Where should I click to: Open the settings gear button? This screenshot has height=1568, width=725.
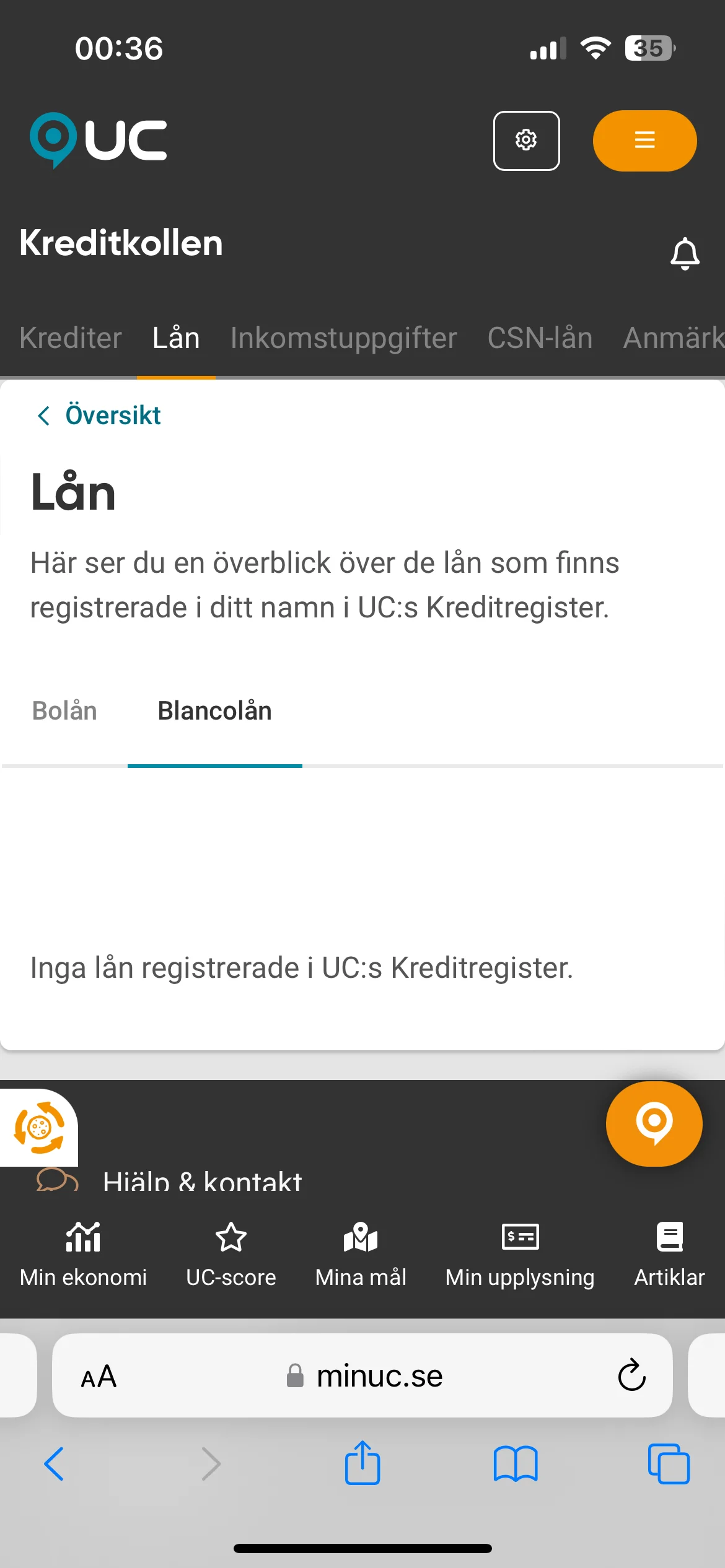point(526,141)
